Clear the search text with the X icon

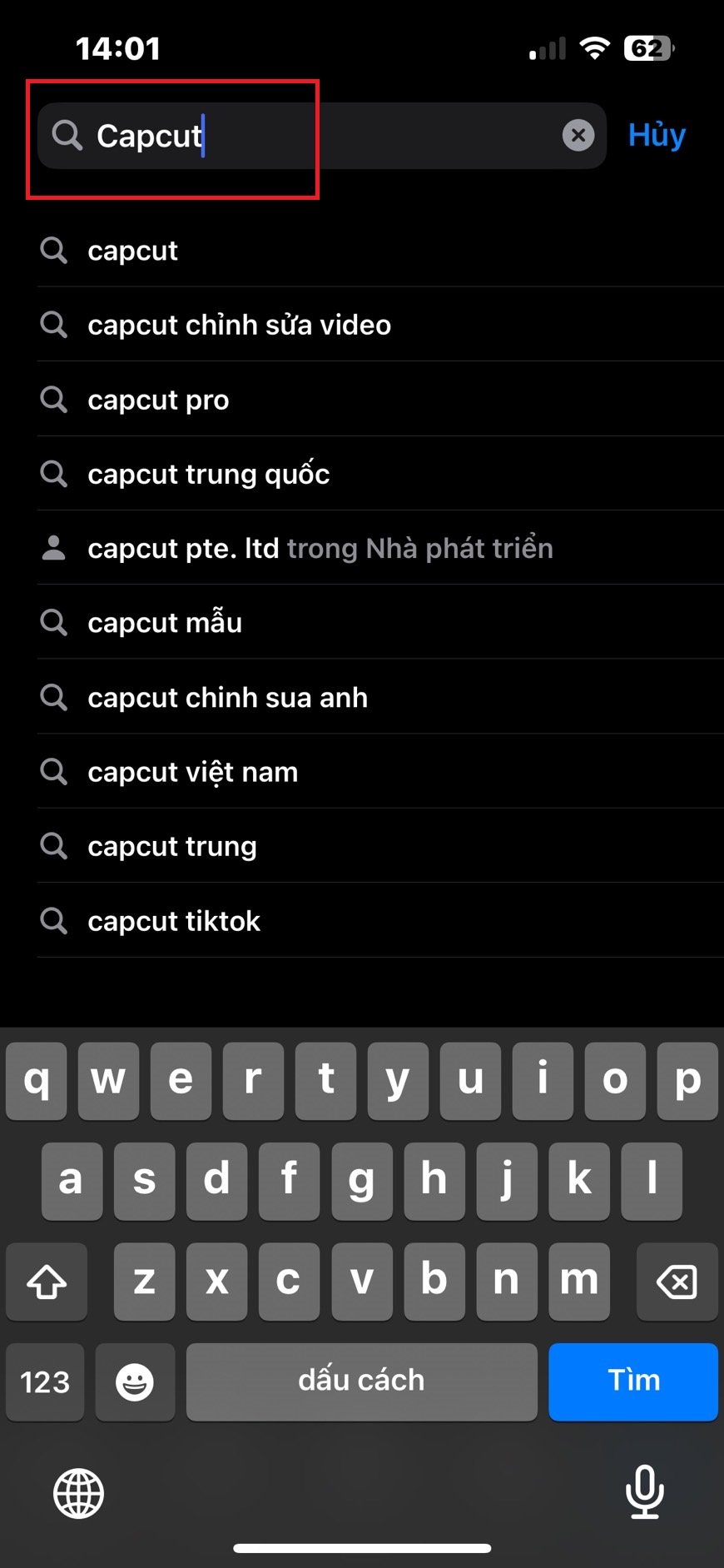point(578,135)
